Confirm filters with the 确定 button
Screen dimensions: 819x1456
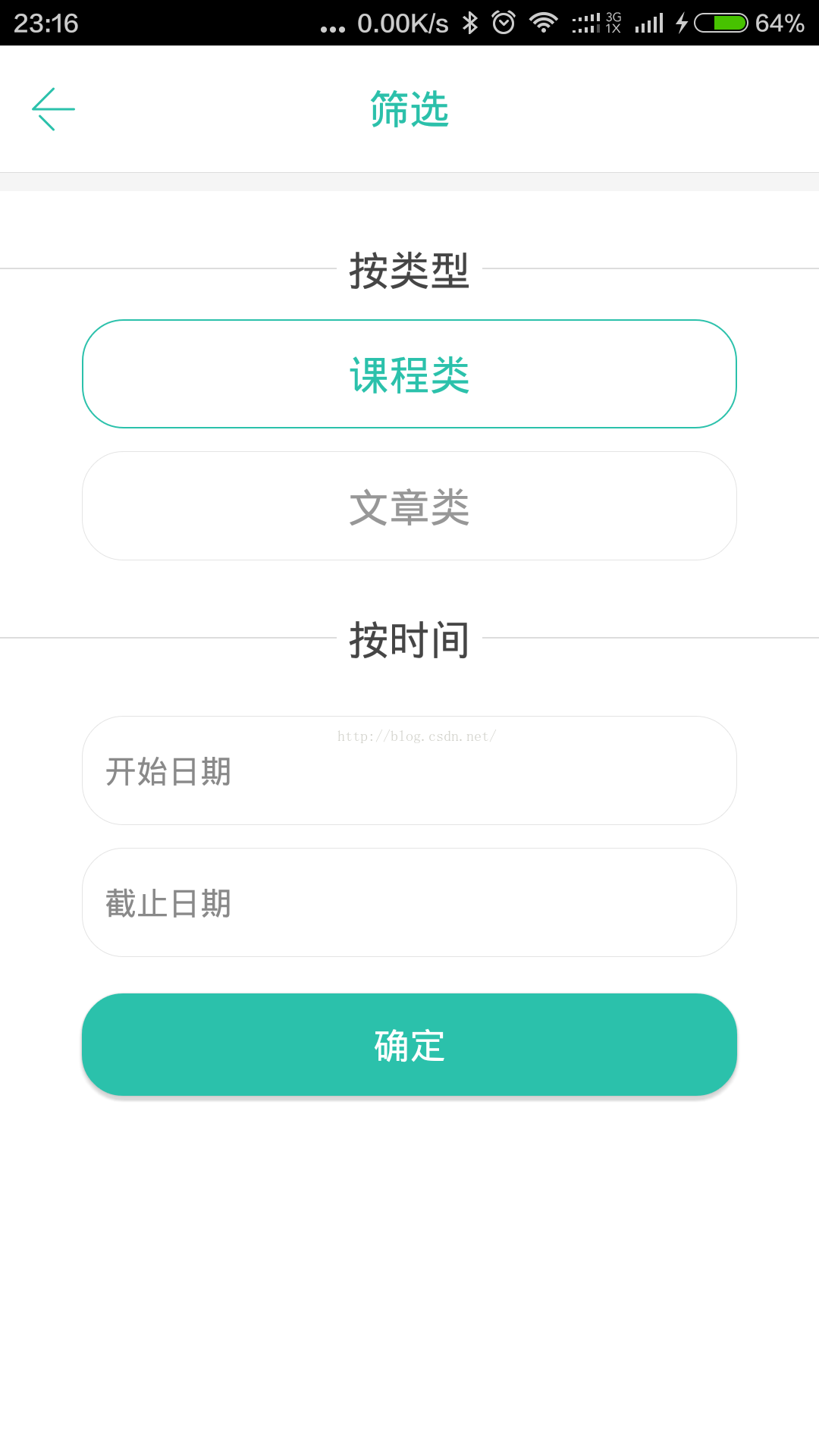[409, 1045]
